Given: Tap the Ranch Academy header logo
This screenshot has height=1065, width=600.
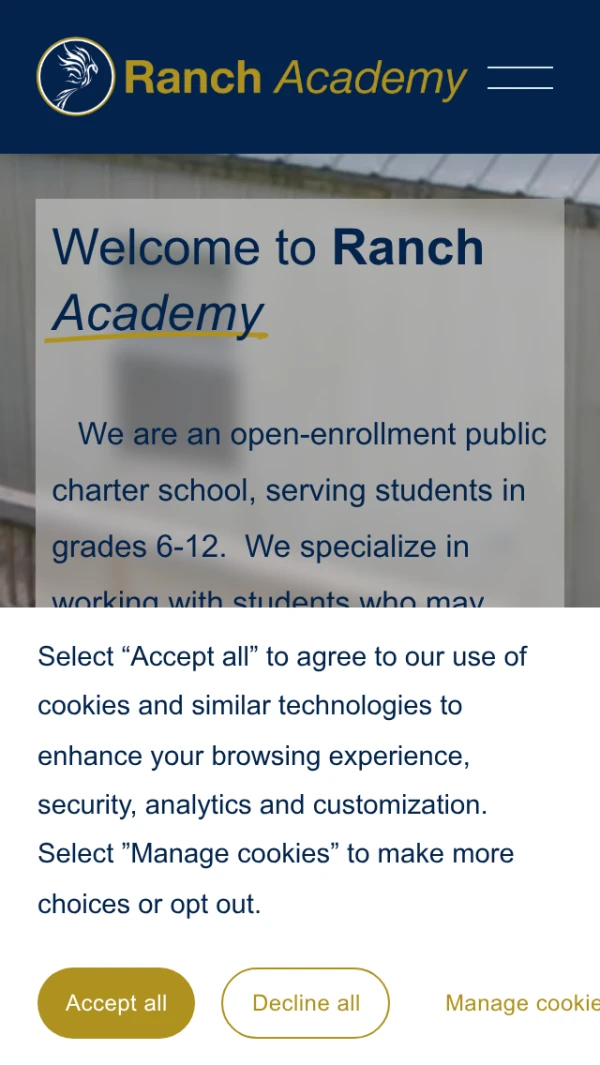Looking at the screenshot, I should (250, 77).
